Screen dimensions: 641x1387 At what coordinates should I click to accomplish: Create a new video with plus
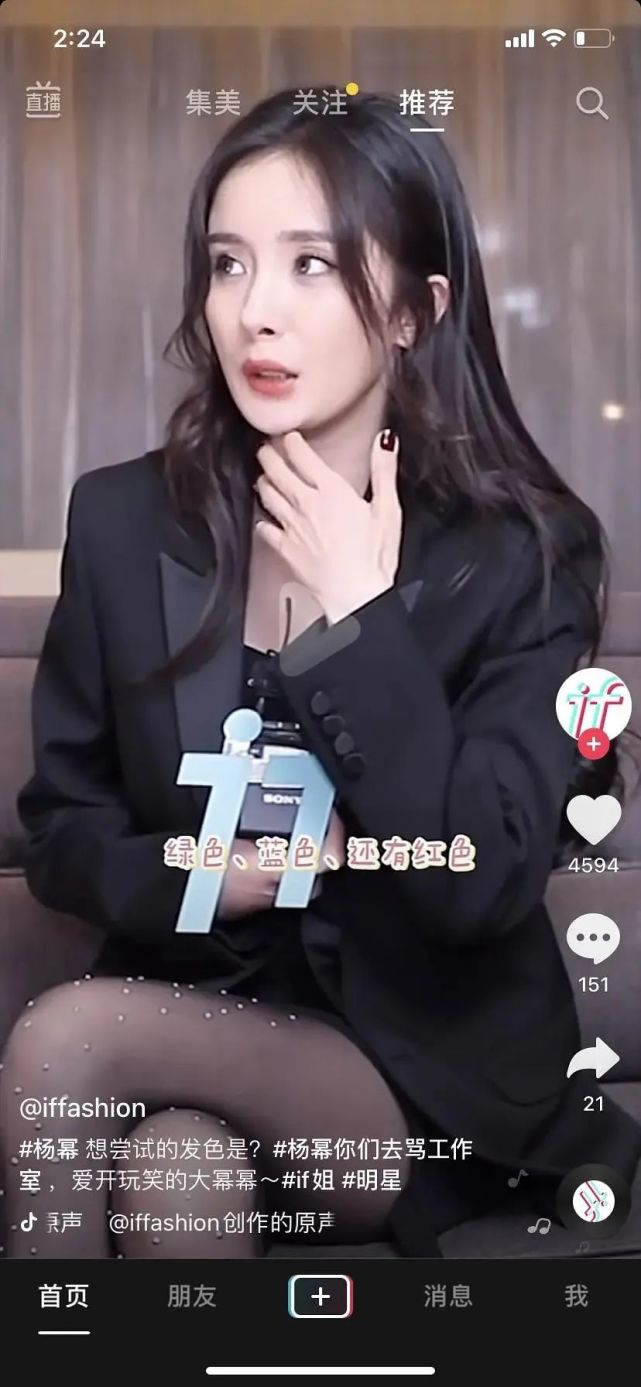coord(320,1297)
